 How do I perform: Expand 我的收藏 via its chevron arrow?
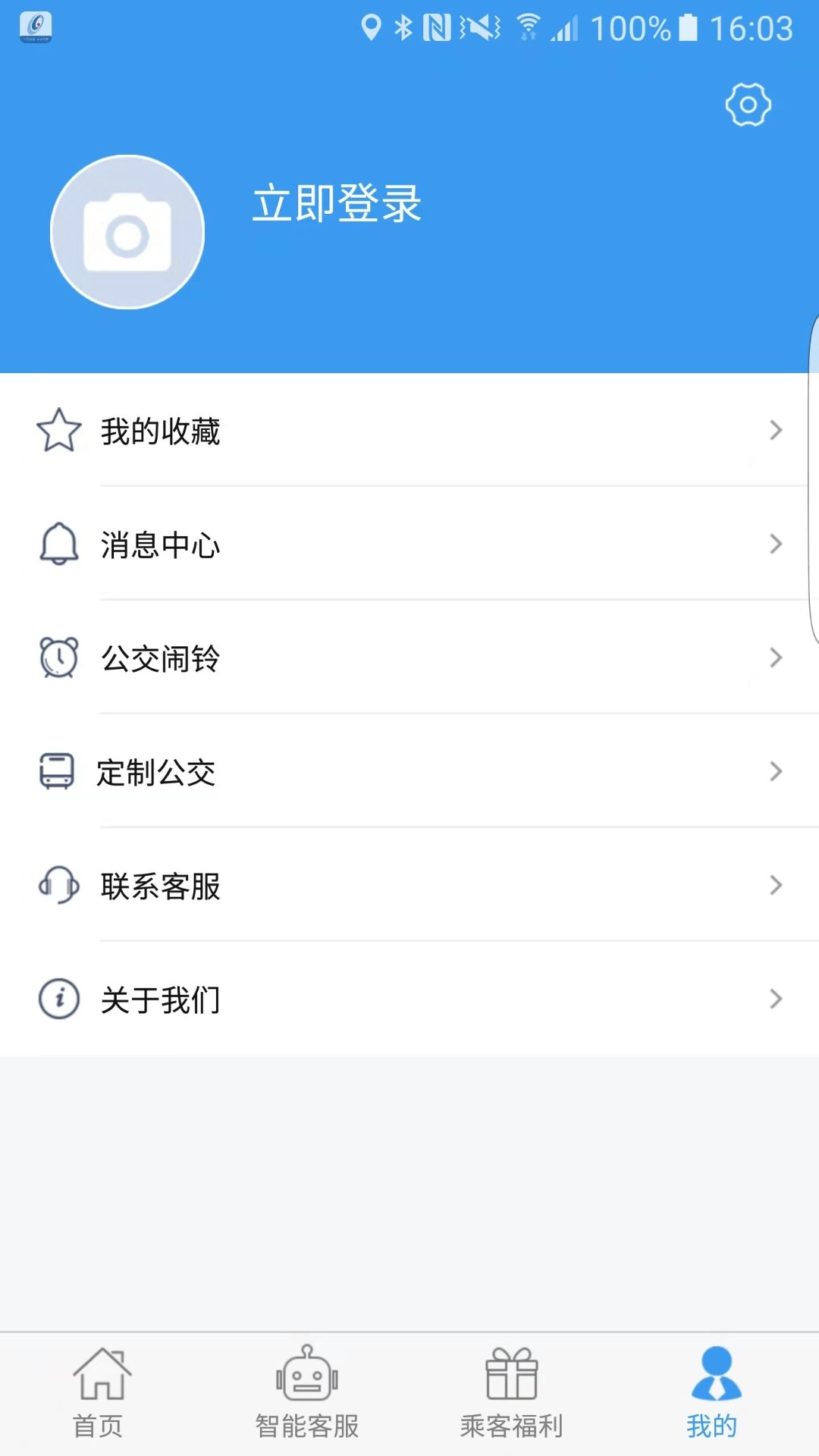click(776, 431)
